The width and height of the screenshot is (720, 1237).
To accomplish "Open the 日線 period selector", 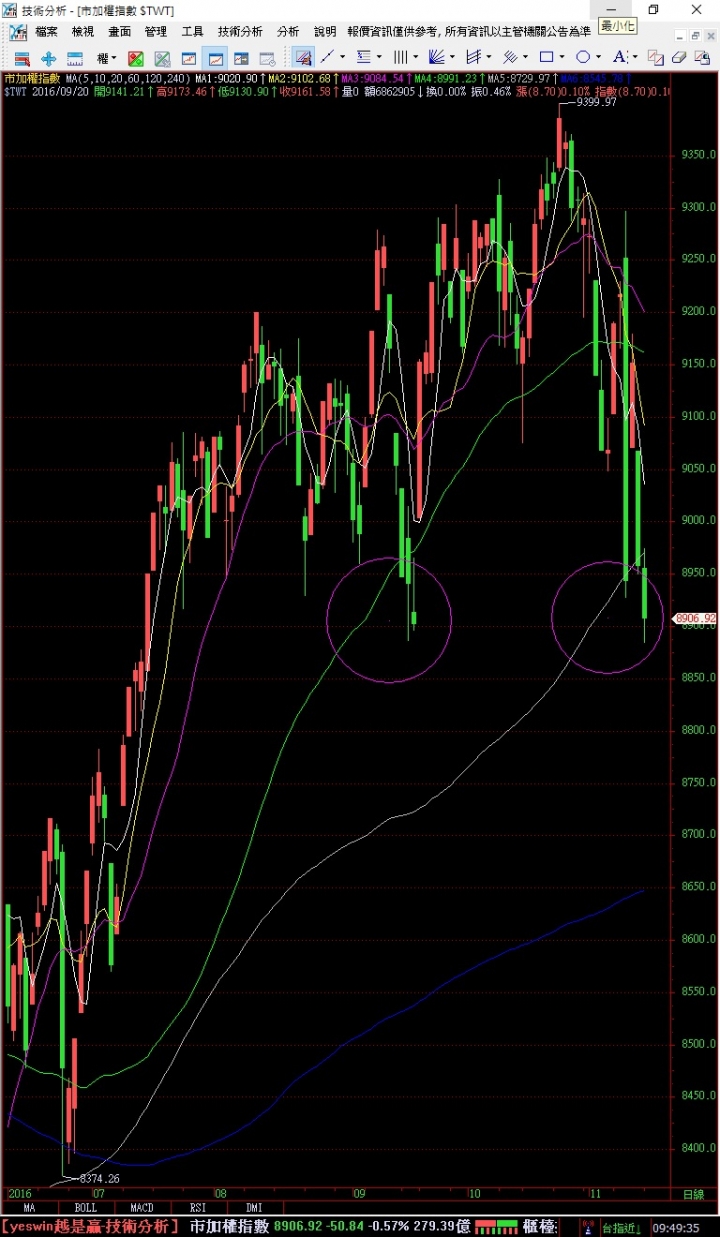I will (693, 1193).
